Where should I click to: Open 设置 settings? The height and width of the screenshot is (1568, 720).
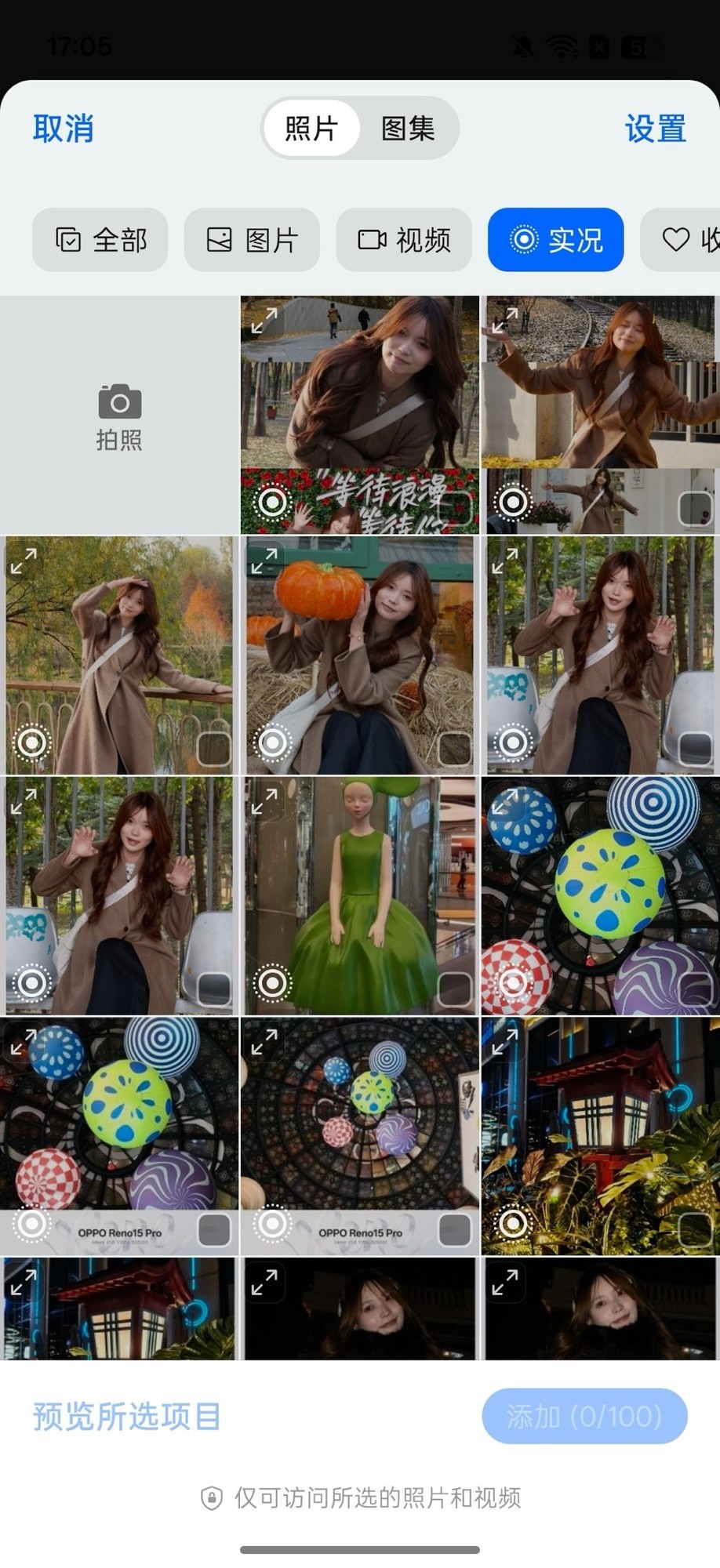[x=655, y=129]
